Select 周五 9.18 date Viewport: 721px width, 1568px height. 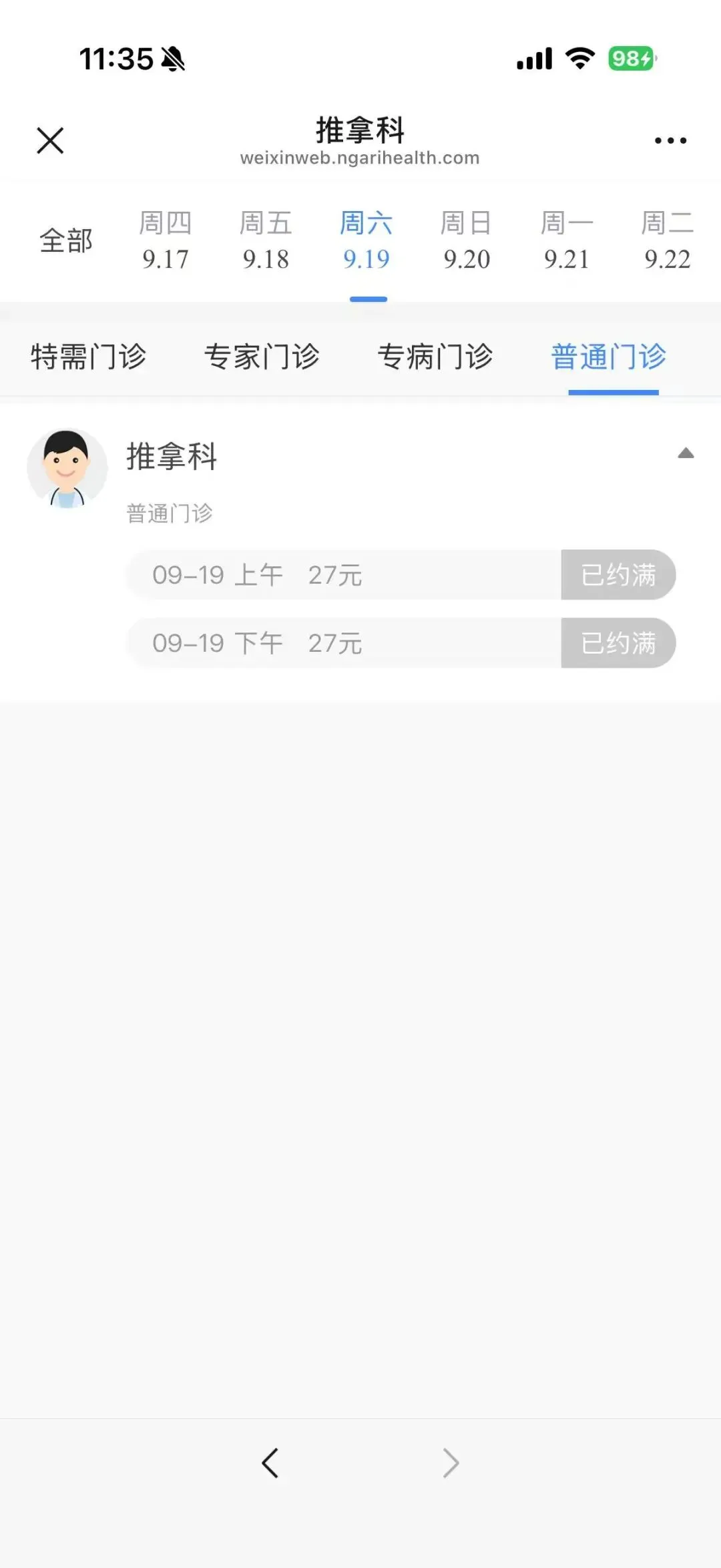click(266, 241)
